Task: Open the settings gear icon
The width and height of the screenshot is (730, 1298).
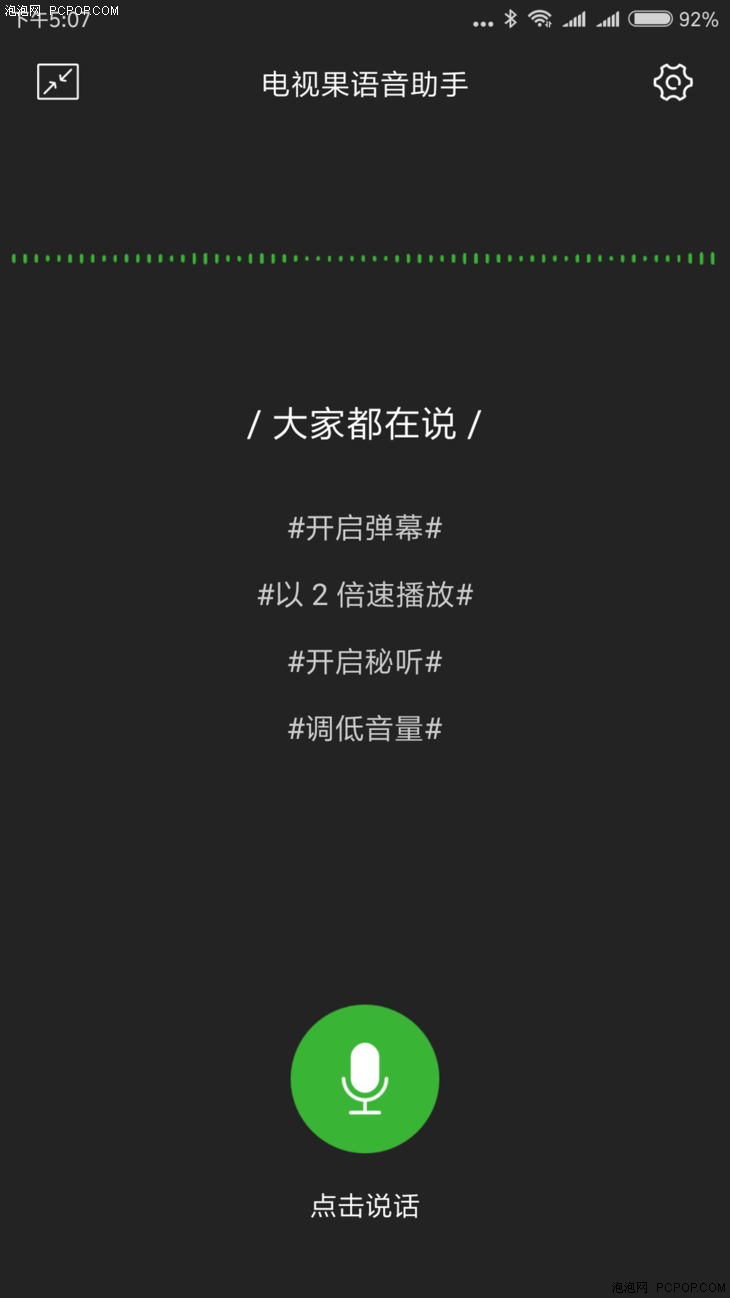Action: point(673,82)
